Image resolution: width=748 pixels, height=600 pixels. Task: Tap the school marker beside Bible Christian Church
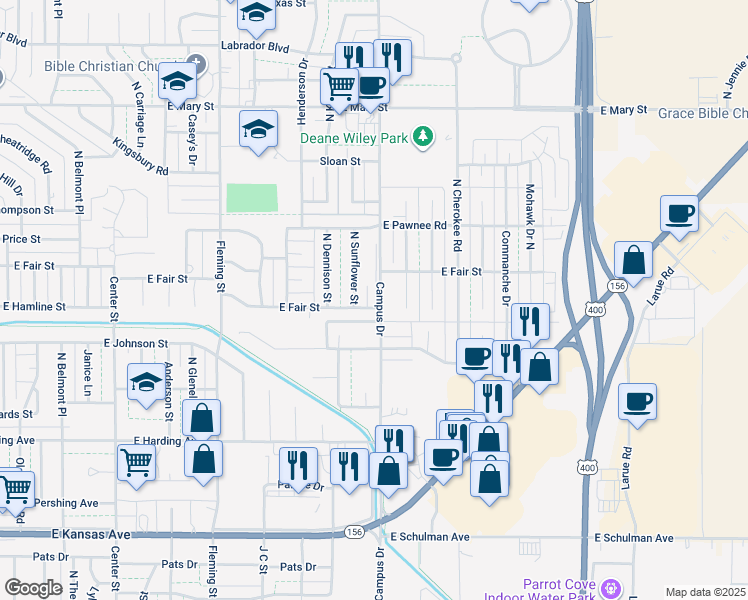tap(177, 81)
